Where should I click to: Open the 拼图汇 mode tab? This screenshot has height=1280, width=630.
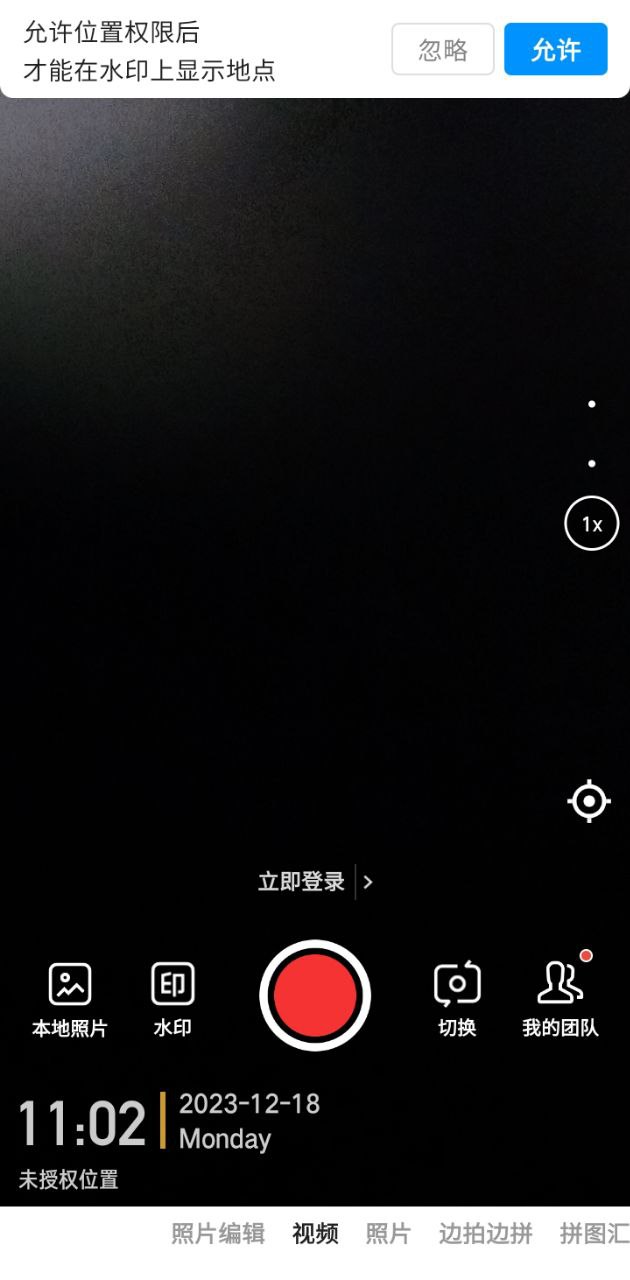click(x=593, y=1234)
